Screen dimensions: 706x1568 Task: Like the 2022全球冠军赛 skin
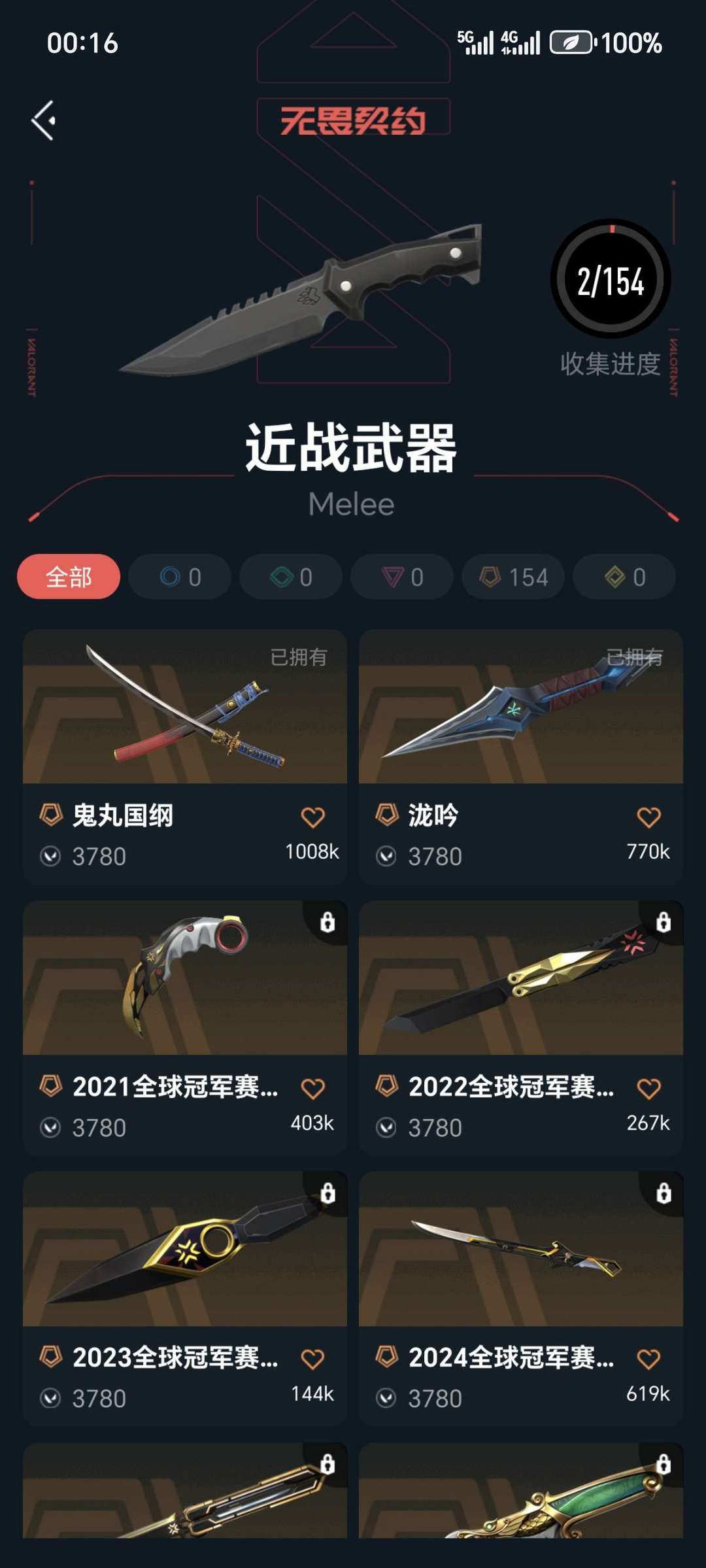(648, 1088)
